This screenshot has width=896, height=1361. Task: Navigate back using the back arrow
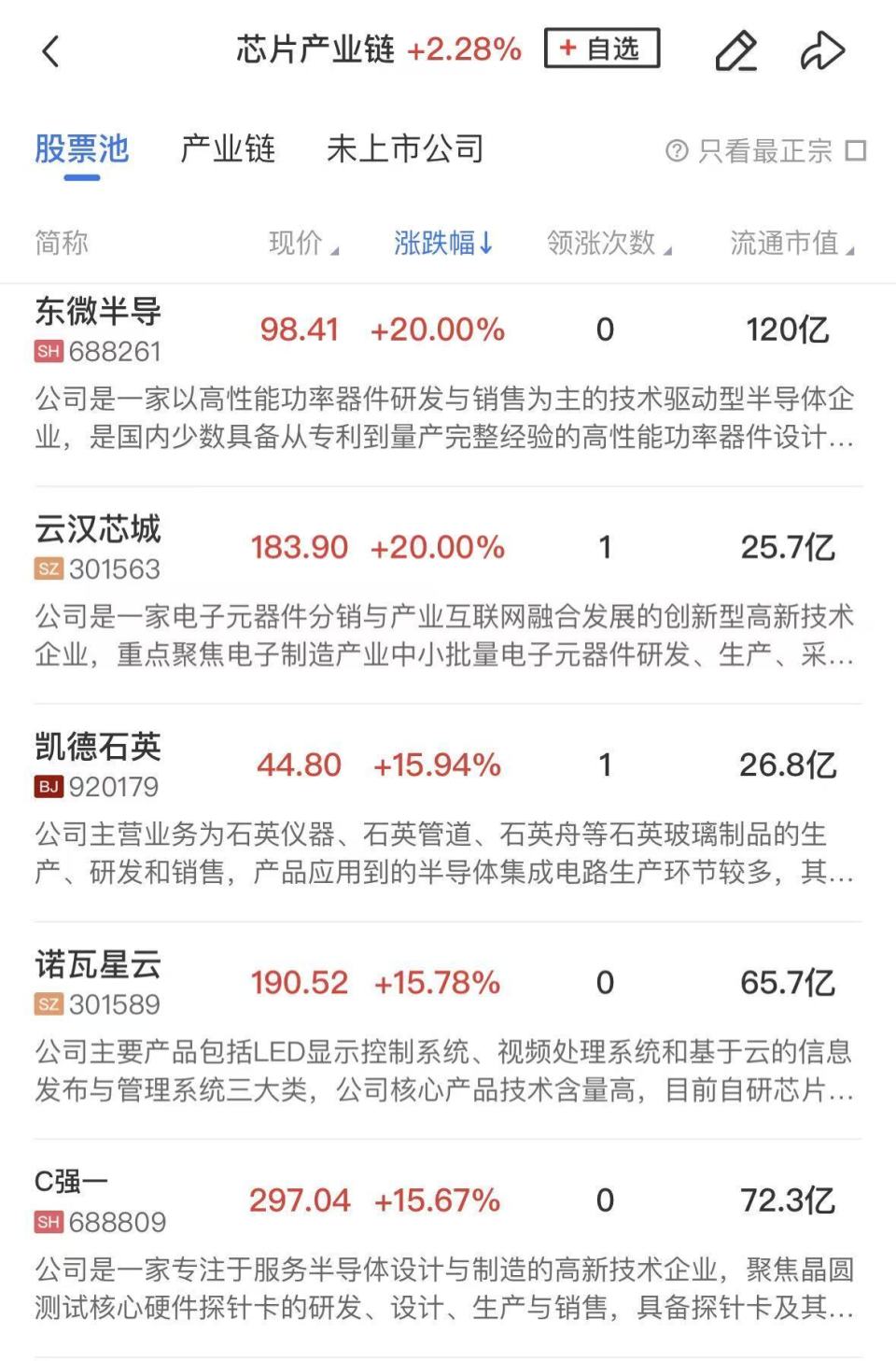pos(49,52)
